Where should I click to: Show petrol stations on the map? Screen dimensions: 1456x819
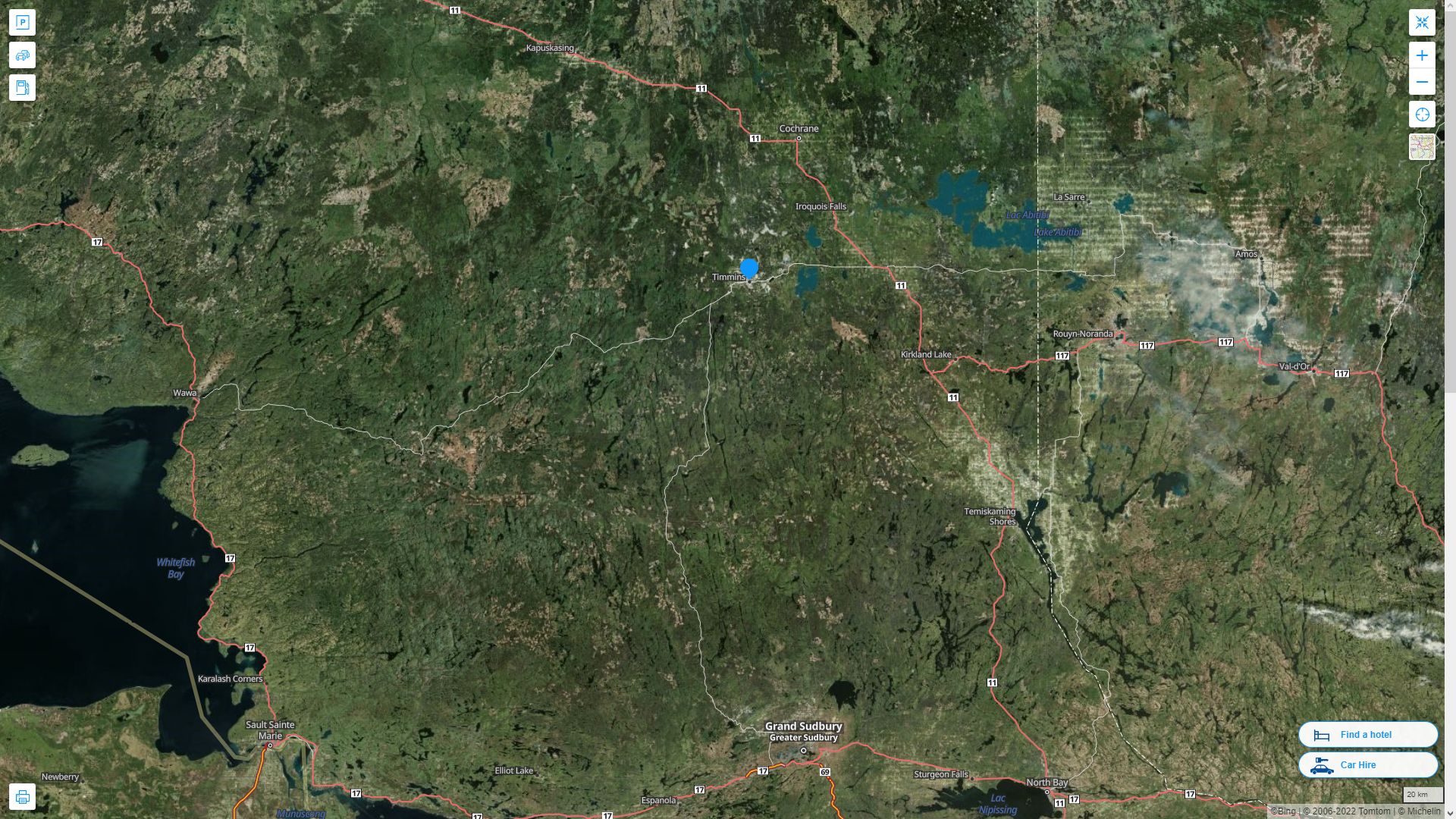22,88
